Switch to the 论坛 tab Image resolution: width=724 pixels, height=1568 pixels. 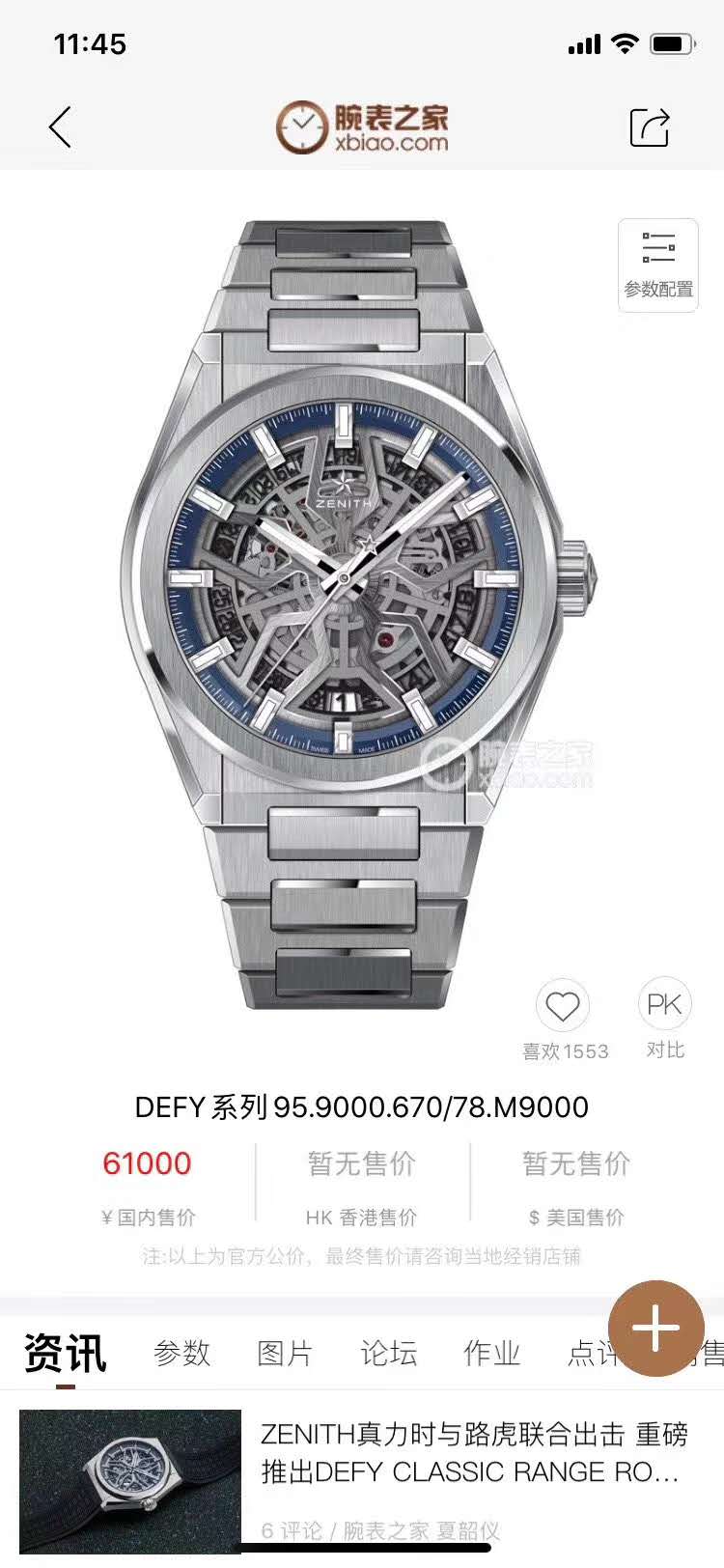click(388, 1354)
